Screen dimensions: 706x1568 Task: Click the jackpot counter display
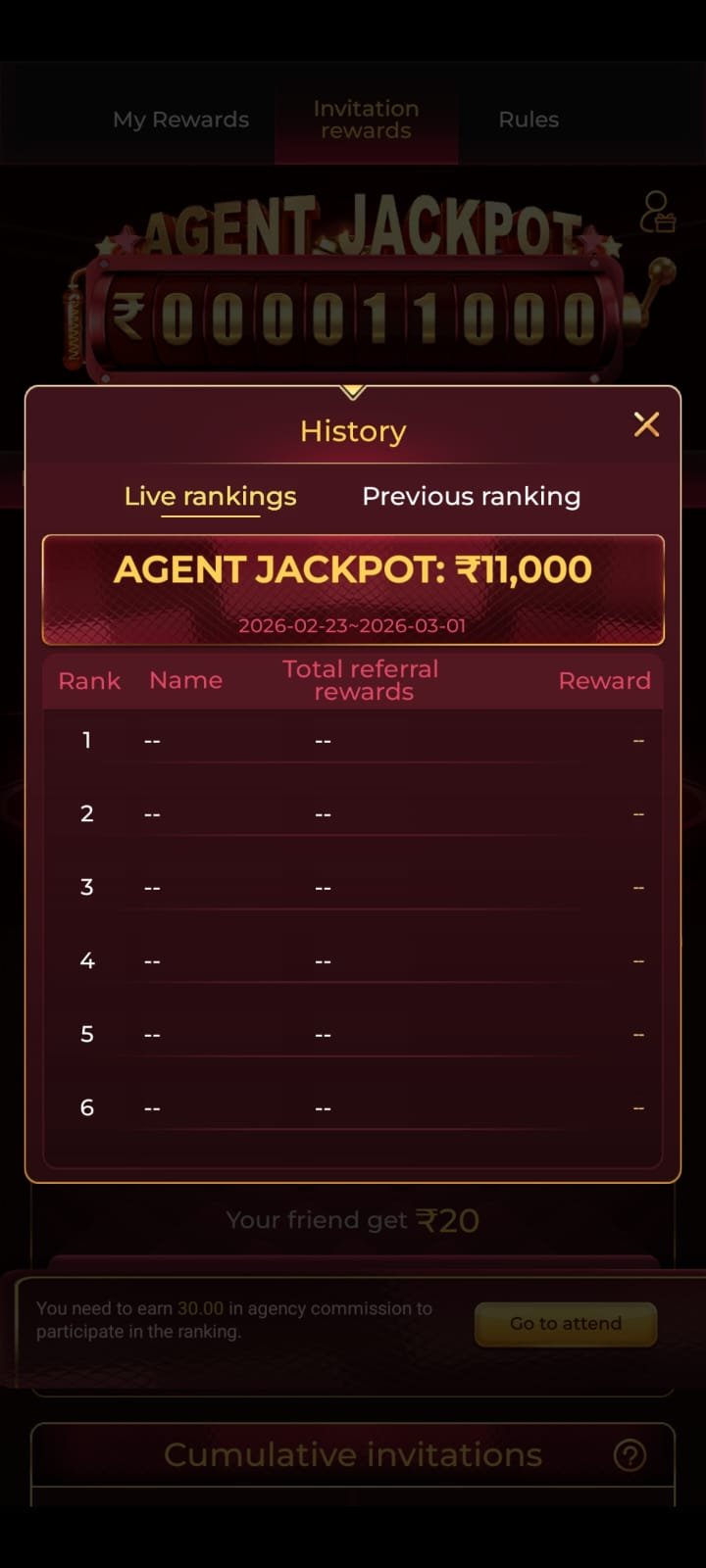[353, 316]
